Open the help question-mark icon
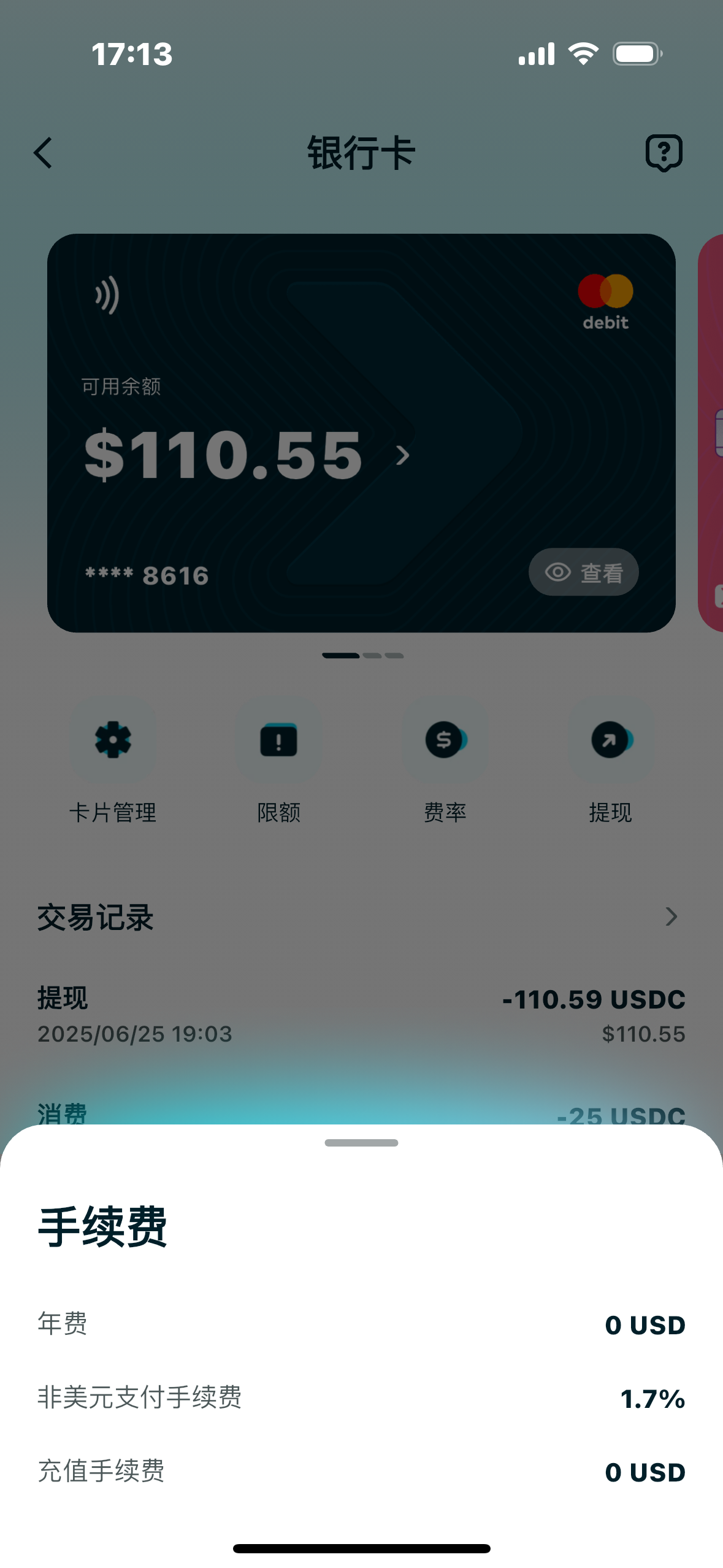This screenshot has height=1568, width=723. coord(664,153)
